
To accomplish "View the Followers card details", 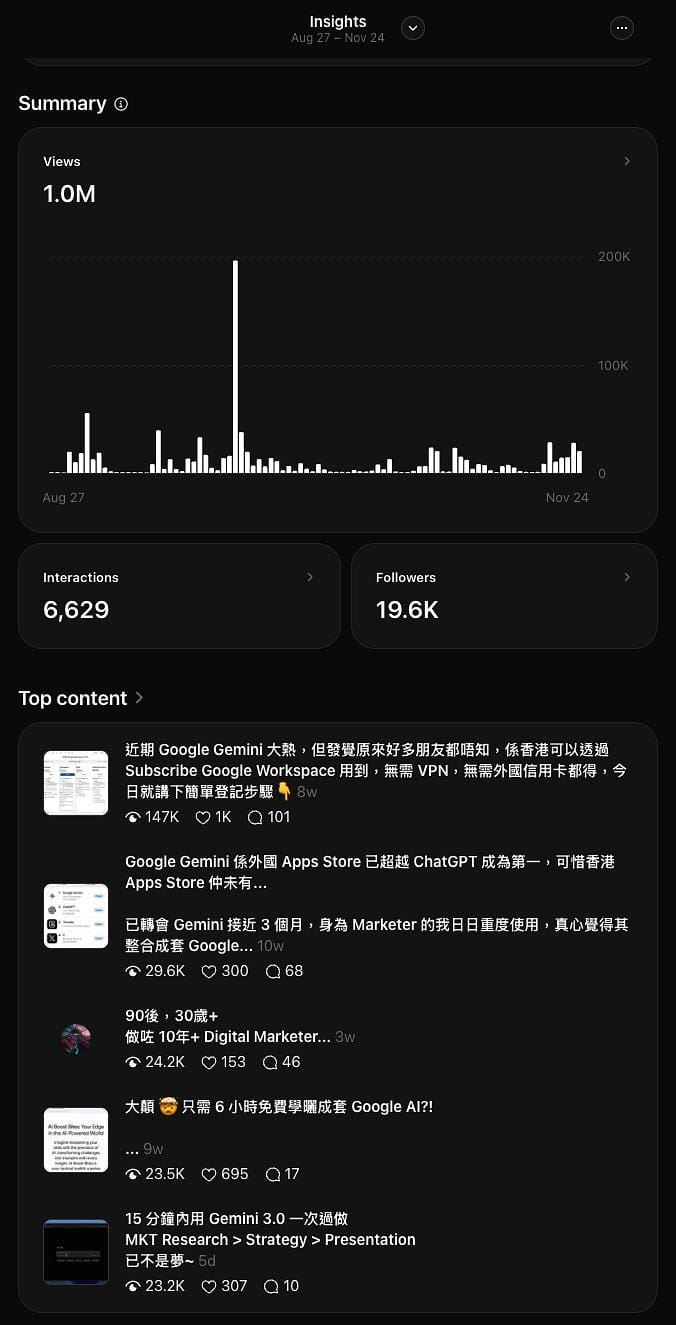I will tap(504, 596).
